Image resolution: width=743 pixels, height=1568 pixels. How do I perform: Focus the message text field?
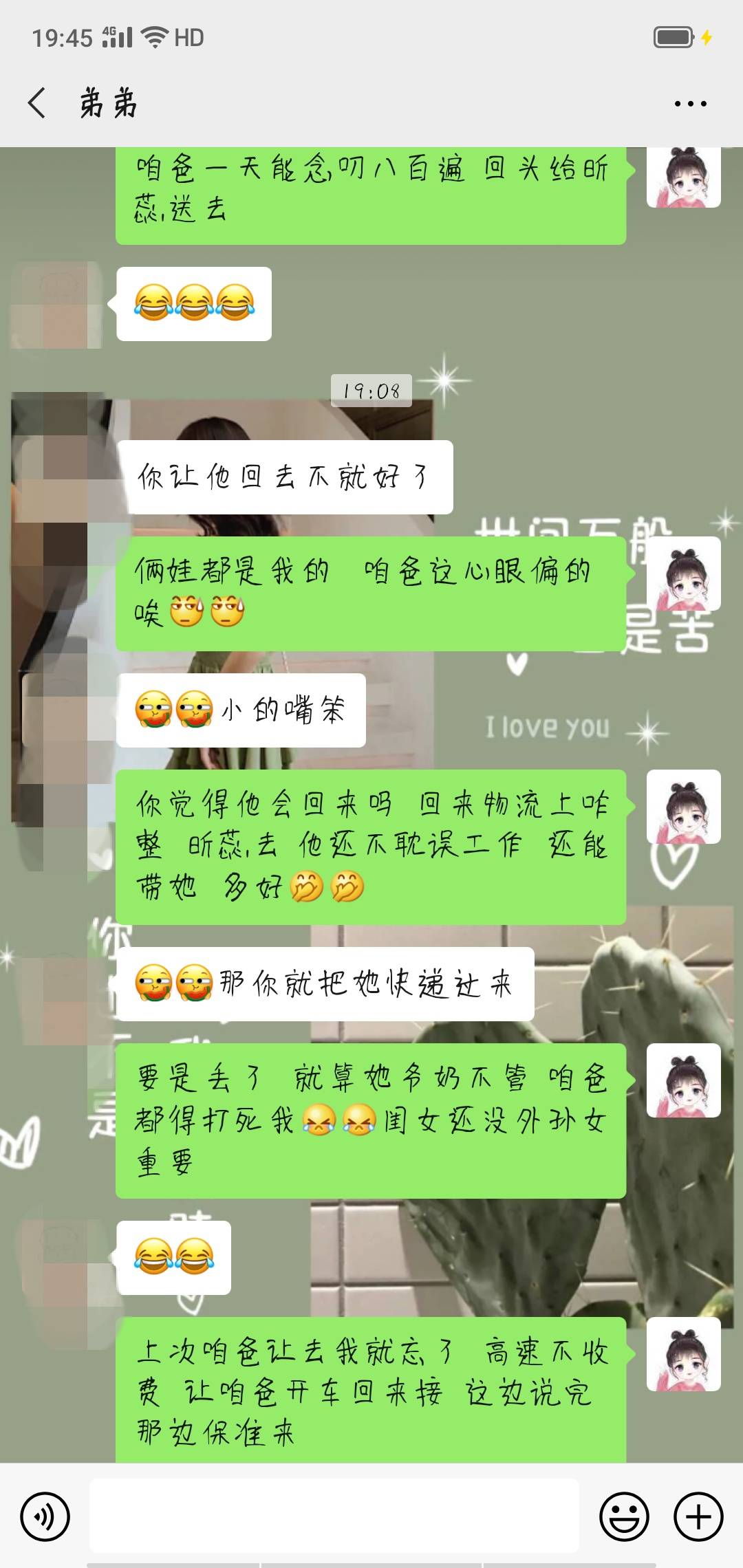pos(334,1516)
